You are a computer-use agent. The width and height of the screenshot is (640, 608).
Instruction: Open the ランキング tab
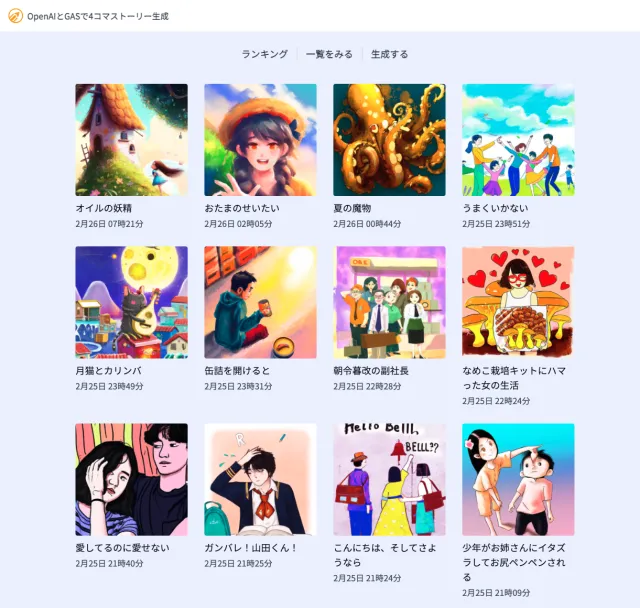[265, 54]
